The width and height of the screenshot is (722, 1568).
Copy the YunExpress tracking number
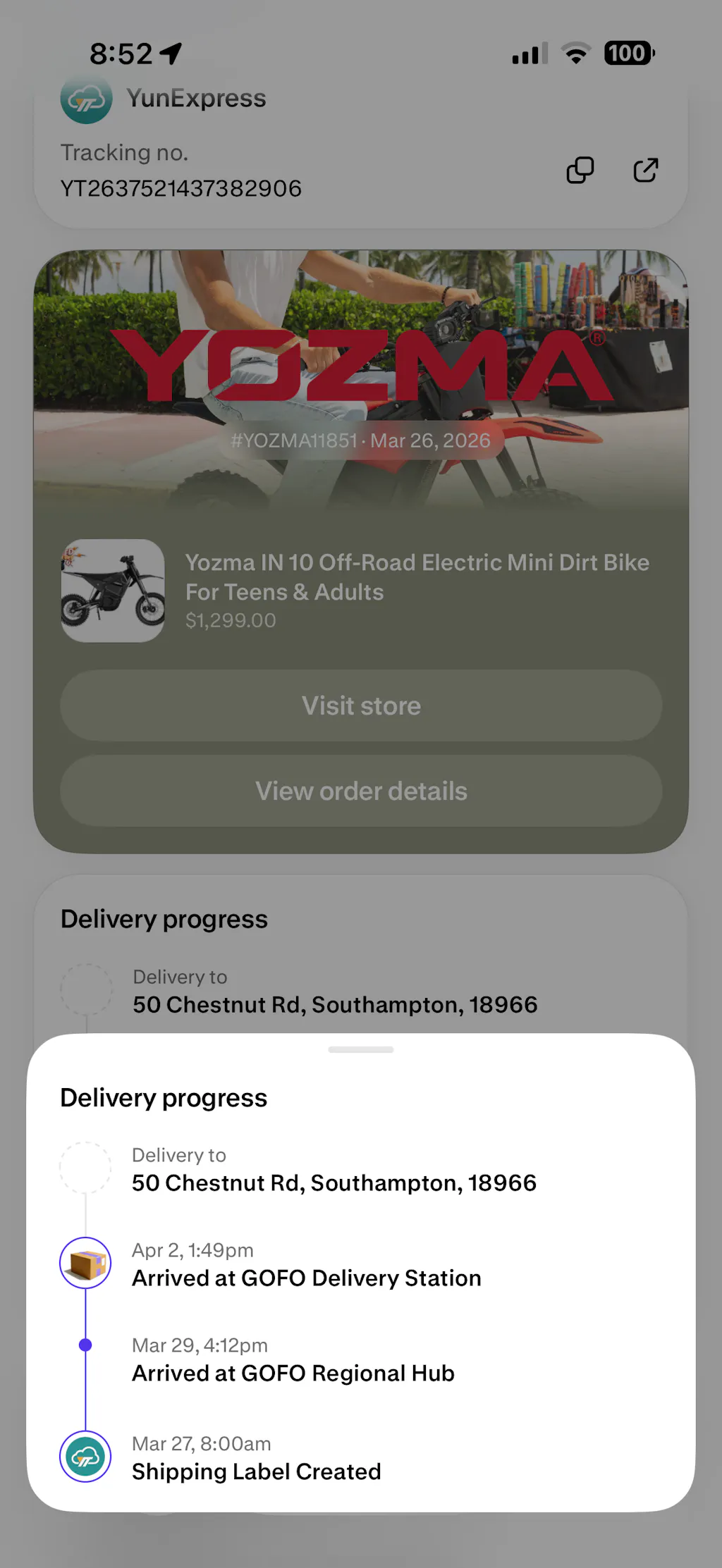580,171
